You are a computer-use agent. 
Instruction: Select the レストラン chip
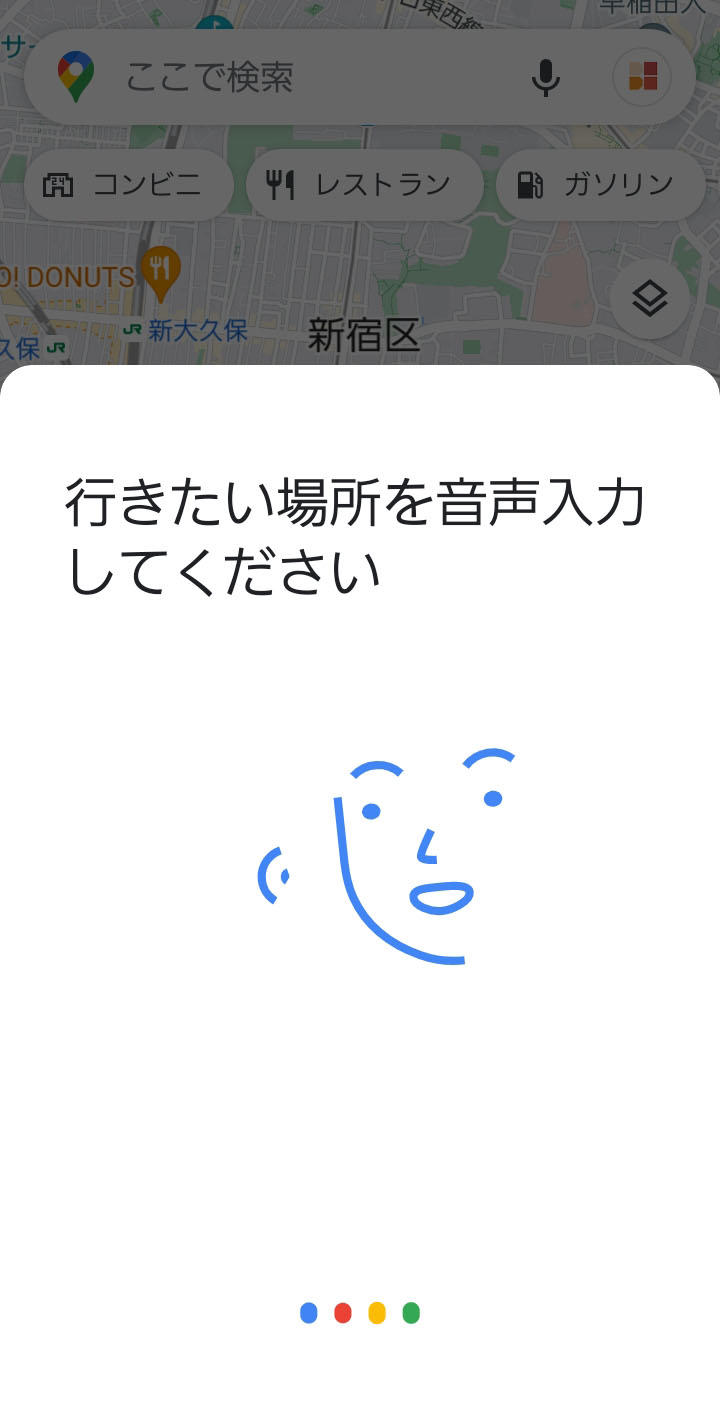[364, 185]
